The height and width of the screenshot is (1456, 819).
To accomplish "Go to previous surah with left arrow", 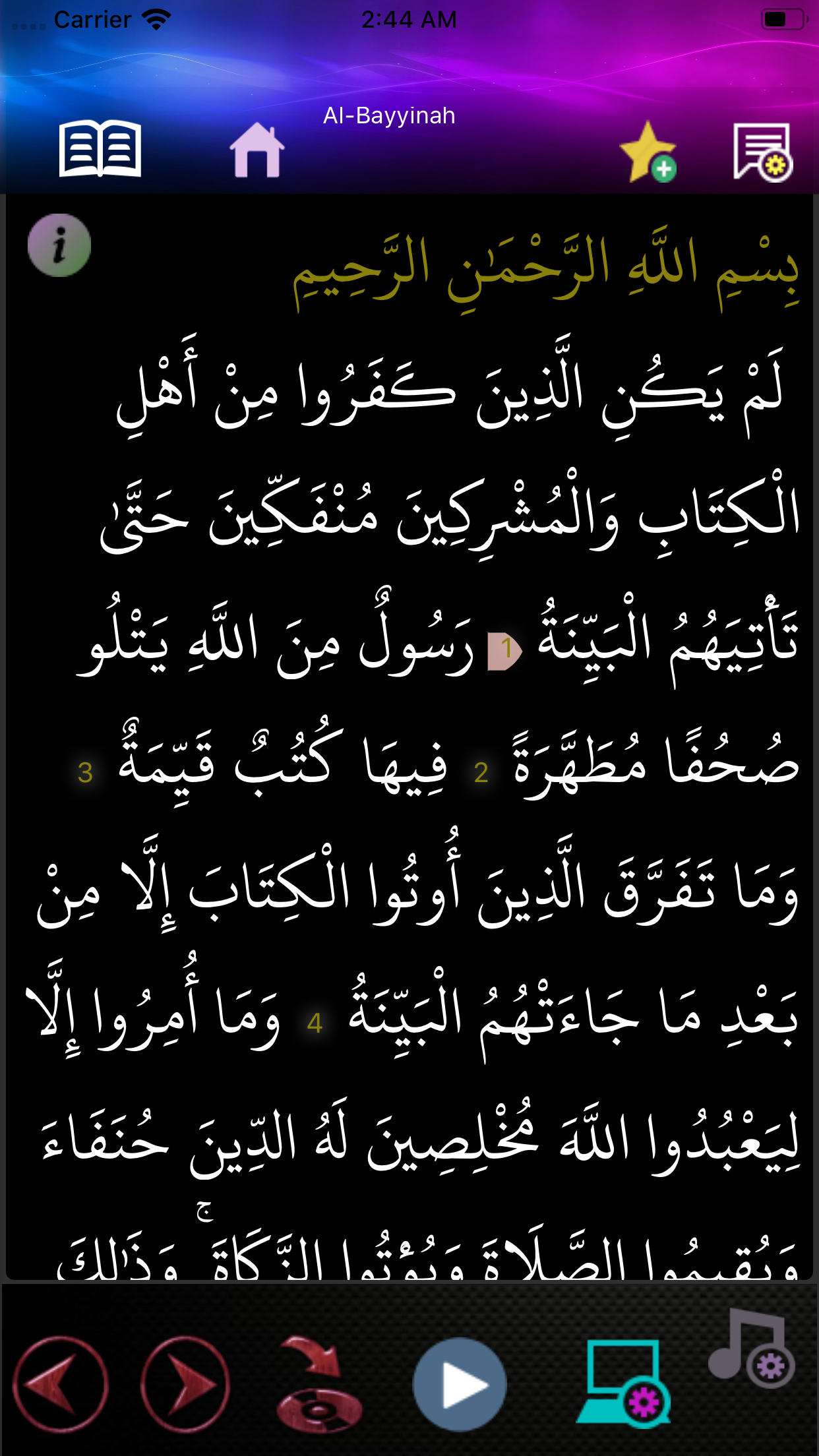I will (61, 1383).
